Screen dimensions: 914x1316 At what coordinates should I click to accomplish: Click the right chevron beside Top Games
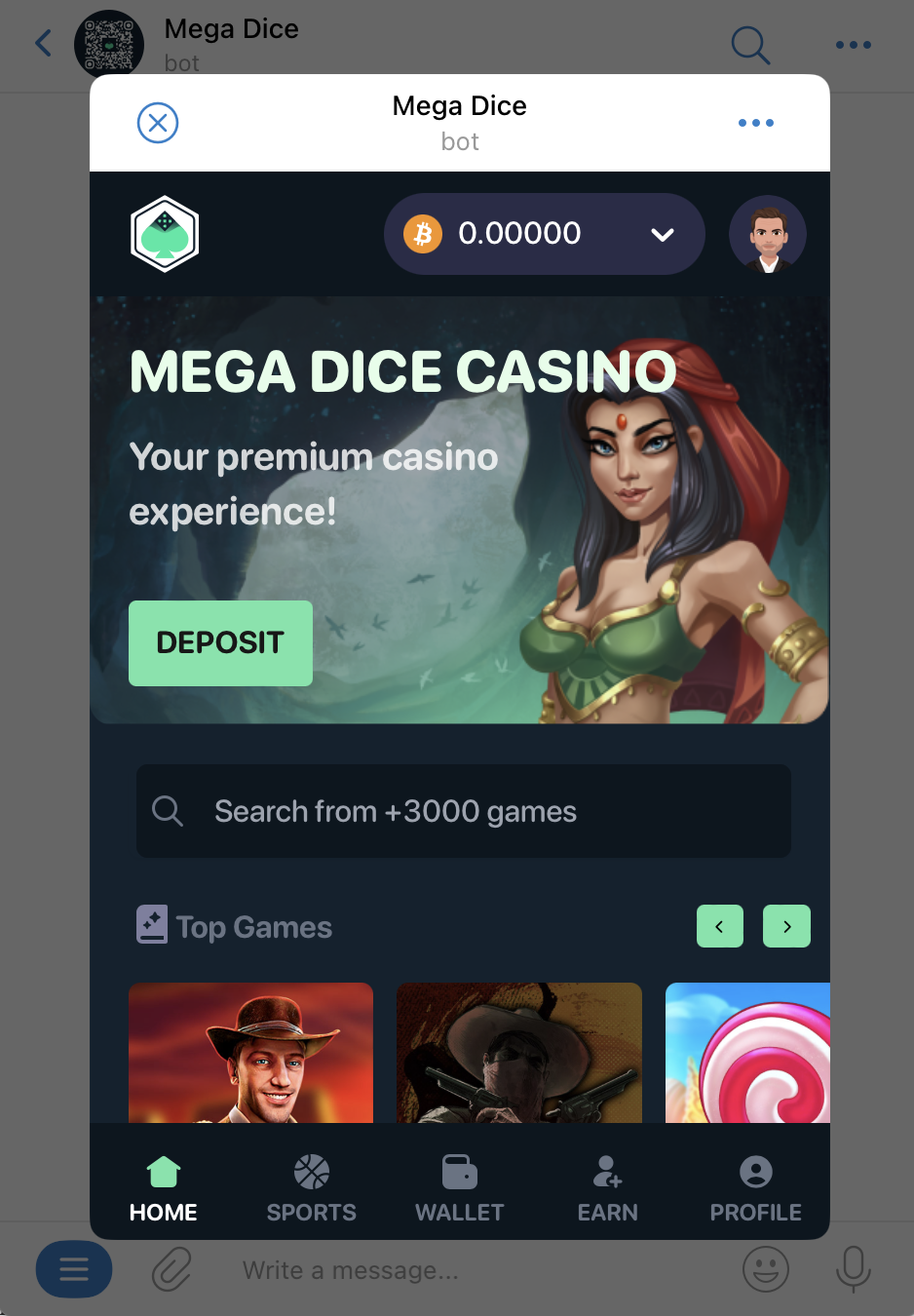(786, 926)
